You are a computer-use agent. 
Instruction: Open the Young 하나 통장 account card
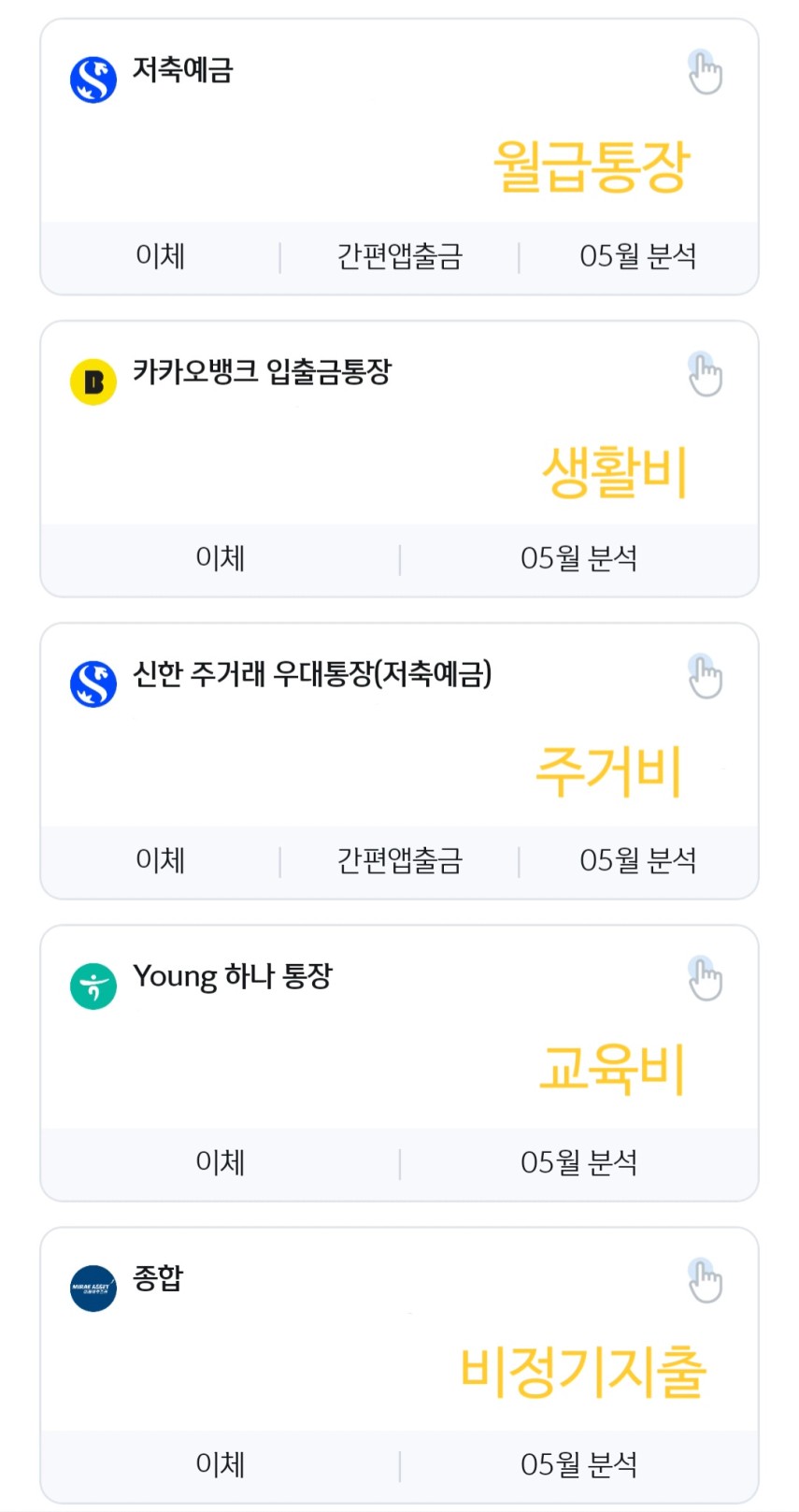[233, 977]
